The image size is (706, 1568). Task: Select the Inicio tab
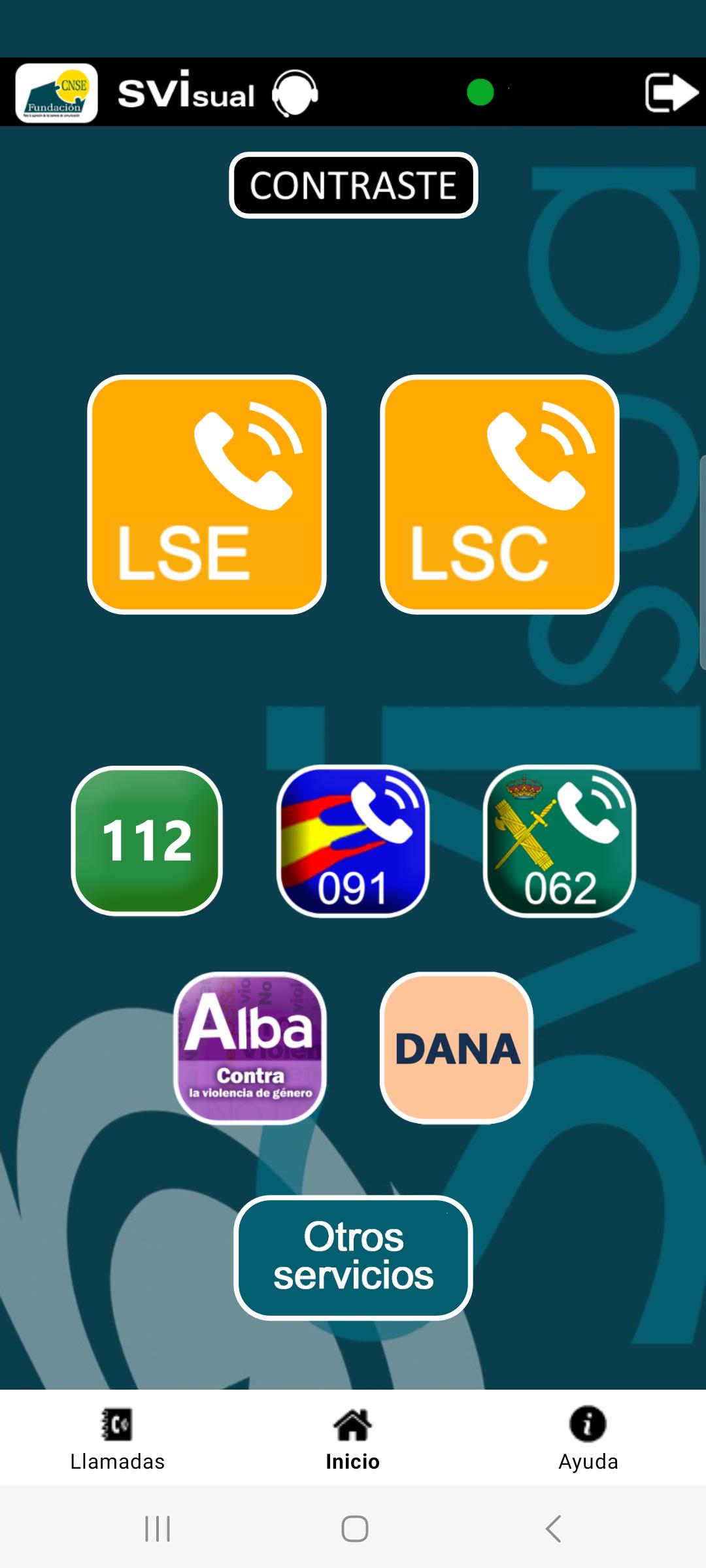(x=353, y=1439)
